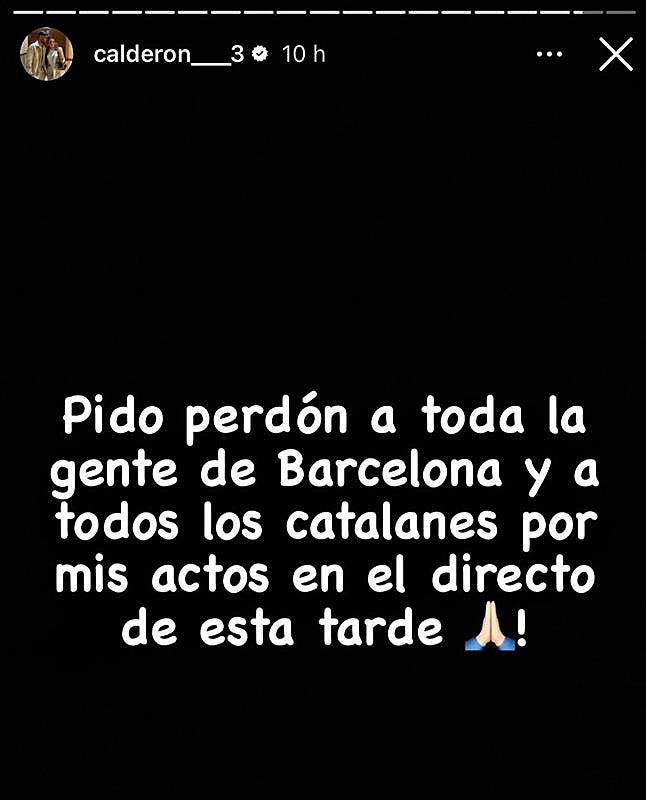Open the calderon___3 username link
Image resolution: width=646 pixels, height=800 pixels.
coord(168,55)
